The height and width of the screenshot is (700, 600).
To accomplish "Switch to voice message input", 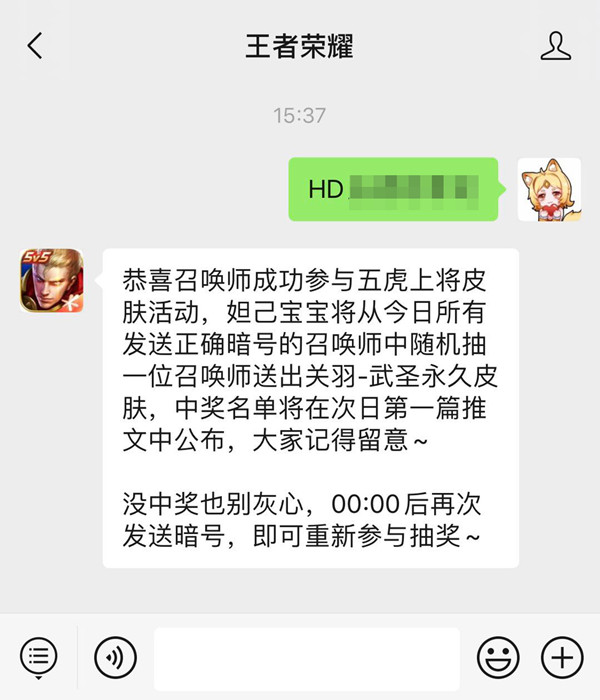I will (114, 657).
